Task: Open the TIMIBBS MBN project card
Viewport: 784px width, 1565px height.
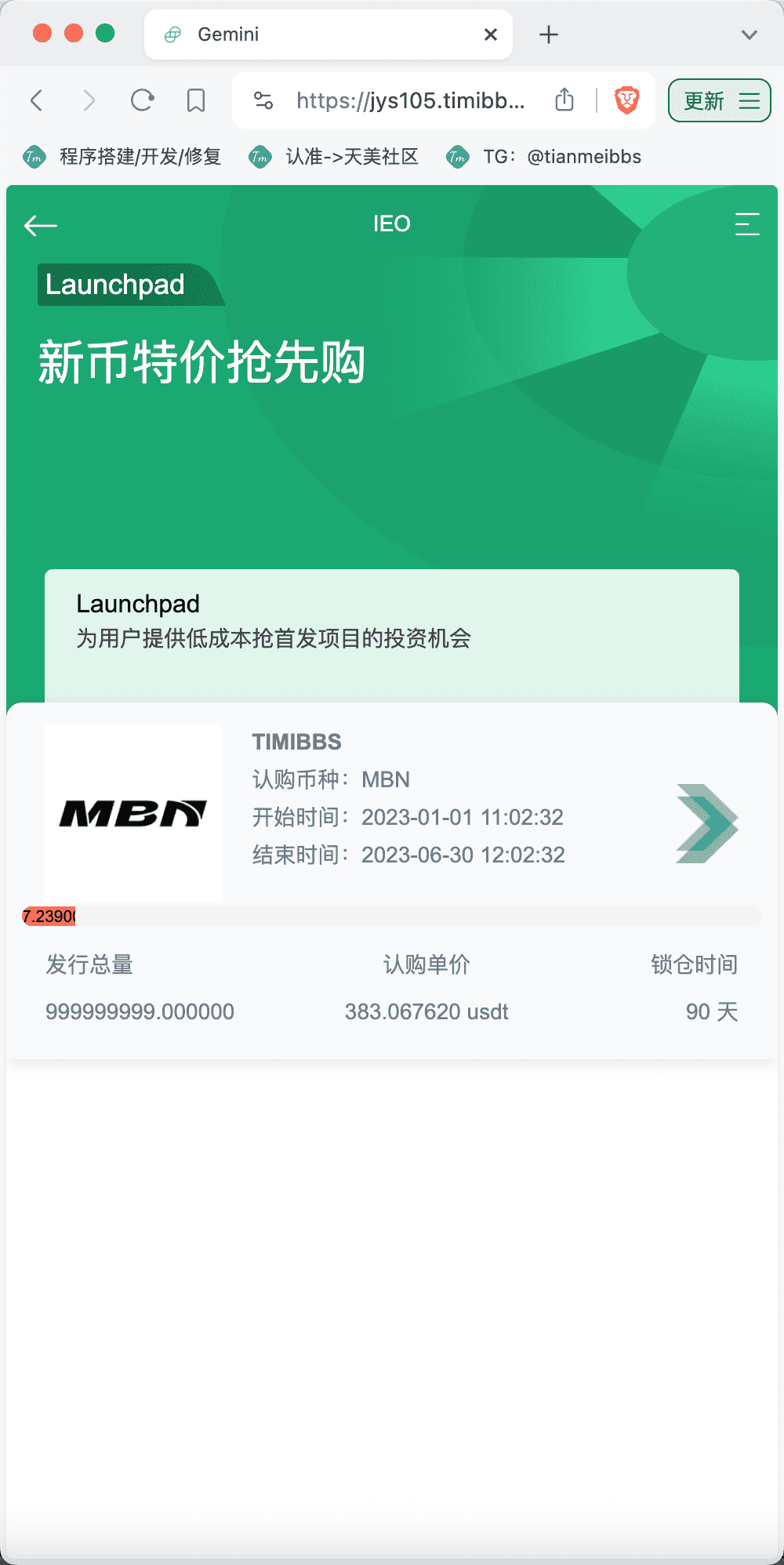Action: tap(392, 881)
